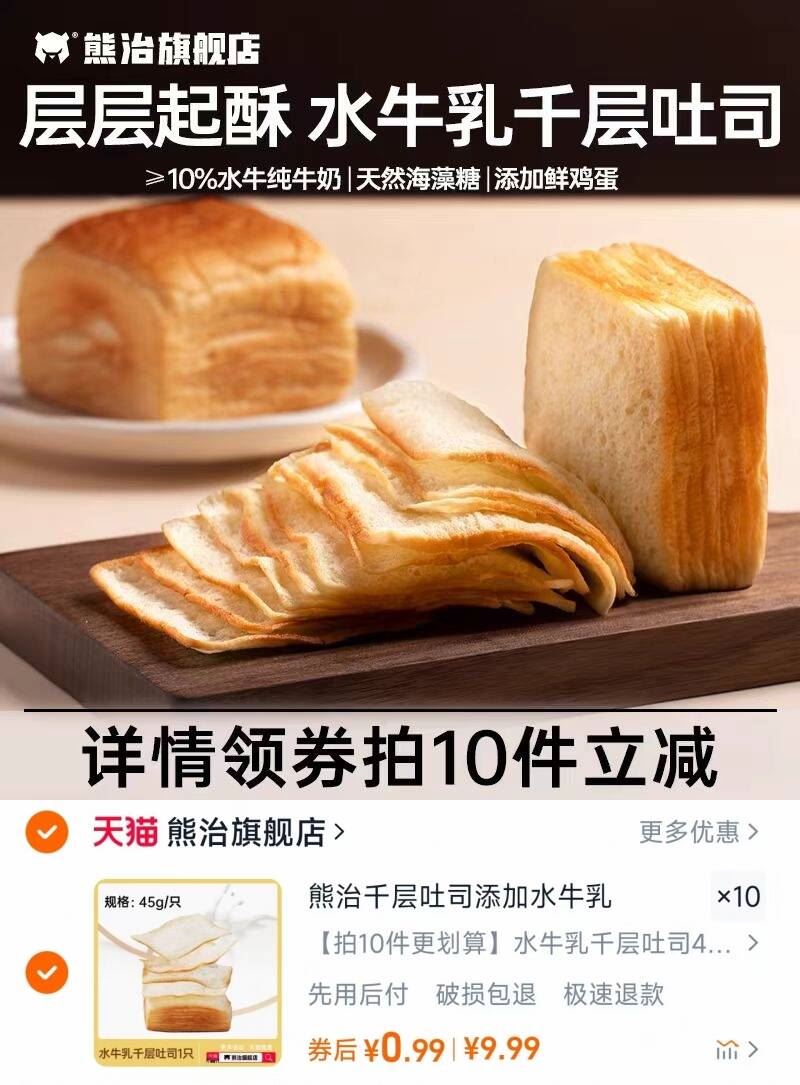Toggle the shop-level selection circle for 熊治旗舰店
800x1085 pixels.
coord(45,833)
